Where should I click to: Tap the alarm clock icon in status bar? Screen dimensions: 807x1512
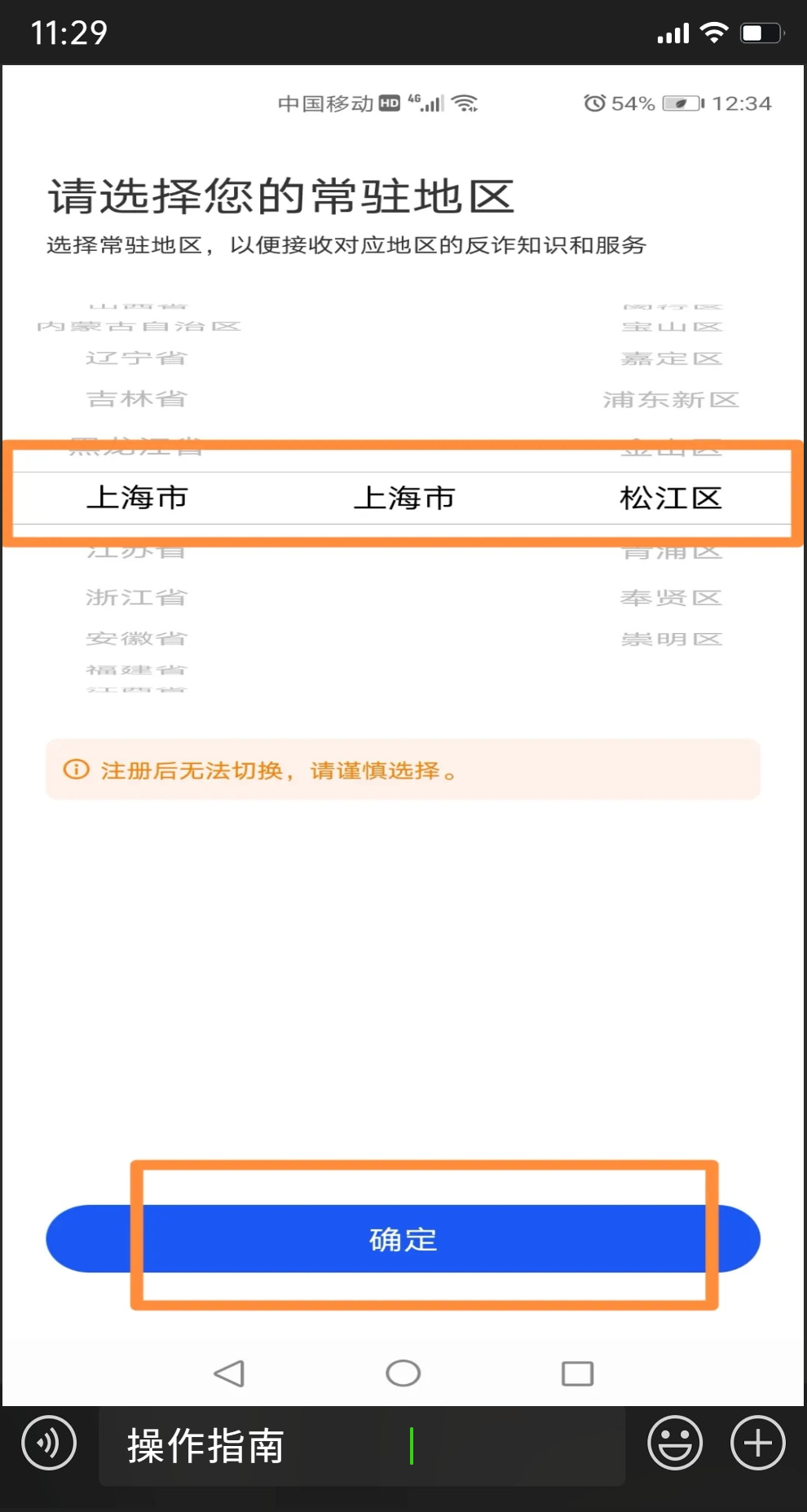point(594,103)
